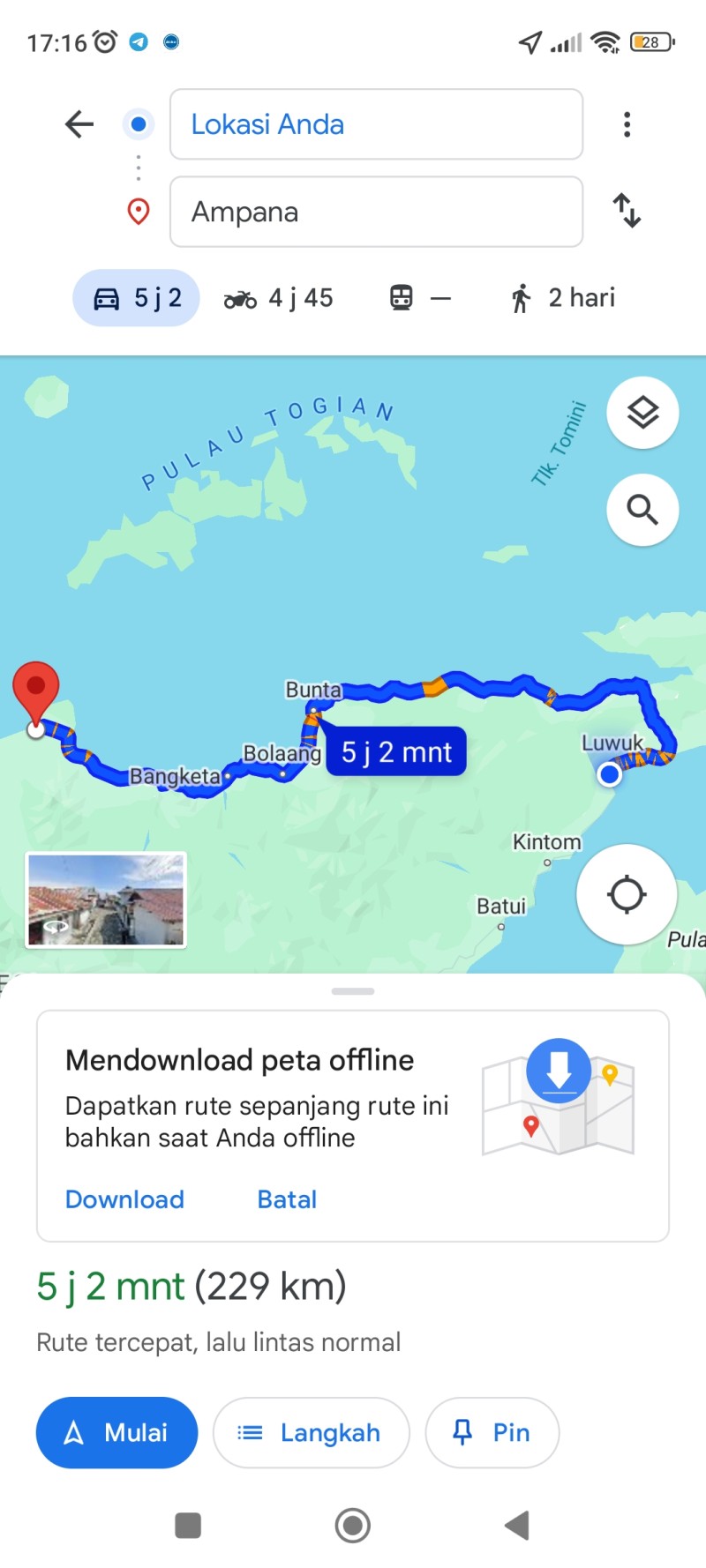Switch to motorcycle mode 4 j 45
Viewport: 706px width, 1568px height.
click(x=278, y=298)
